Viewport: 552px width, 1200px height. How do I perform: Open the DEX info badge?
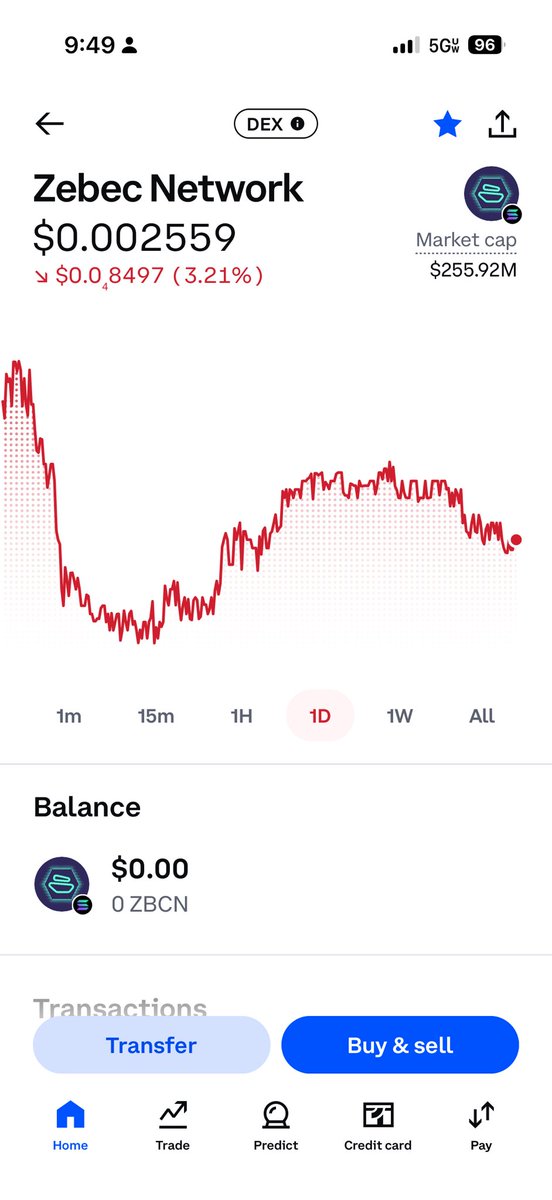275,124
